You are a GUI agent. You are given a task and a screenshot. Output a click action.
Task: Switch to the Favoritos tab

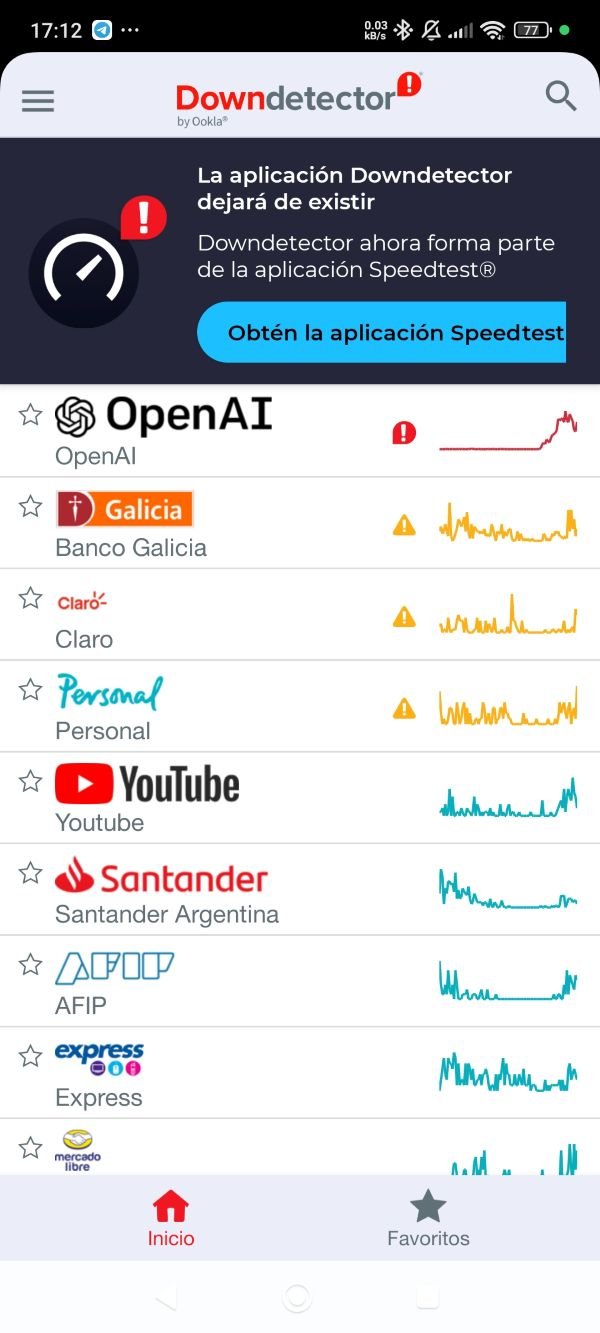[428, 1218]
